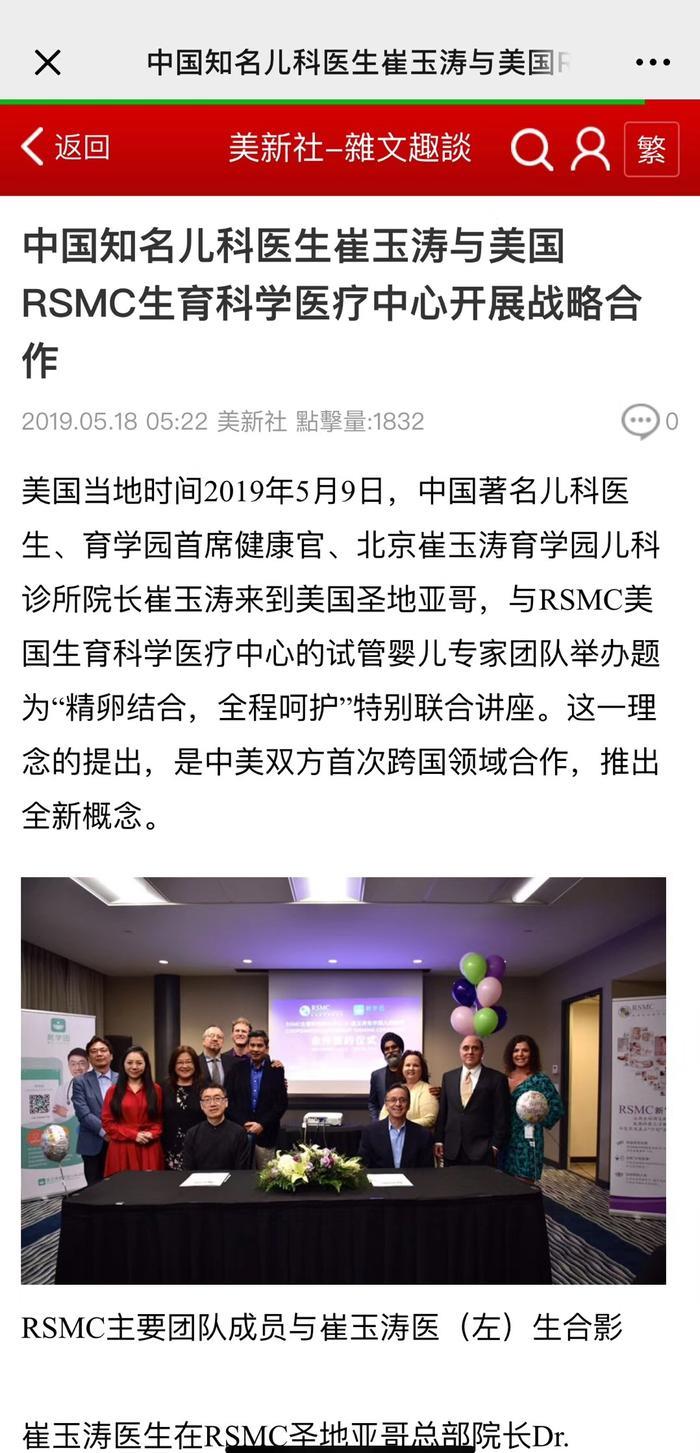Go back with the 返回 button
The width and height of the screenshot is (700, 1453).
(x=65, y=148)
